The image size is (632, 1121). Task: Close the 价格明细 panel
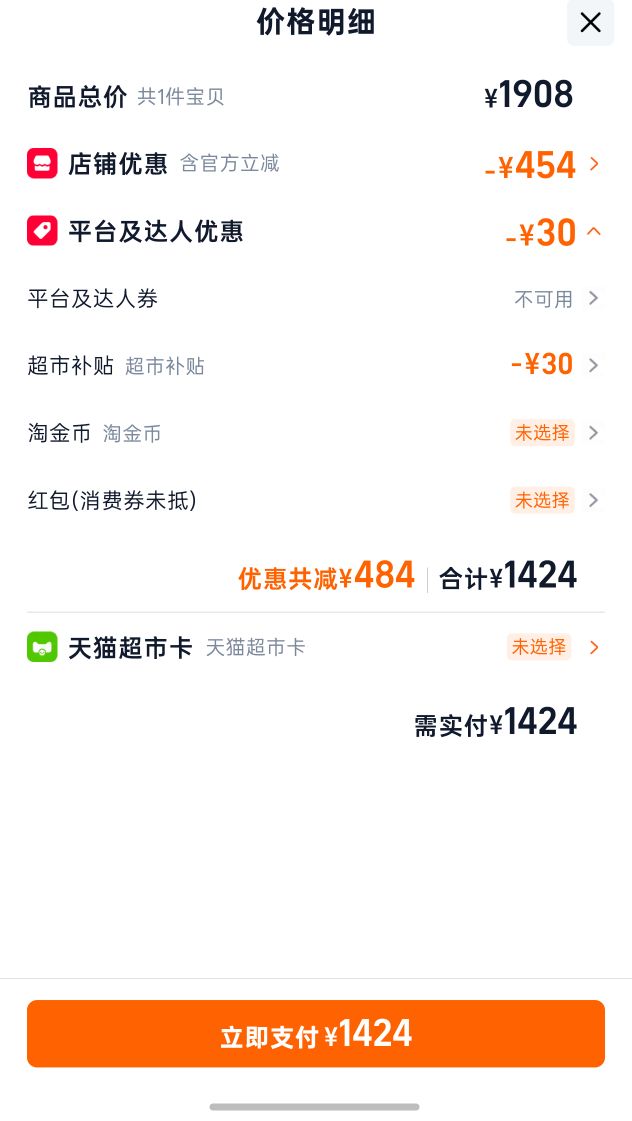590,23
